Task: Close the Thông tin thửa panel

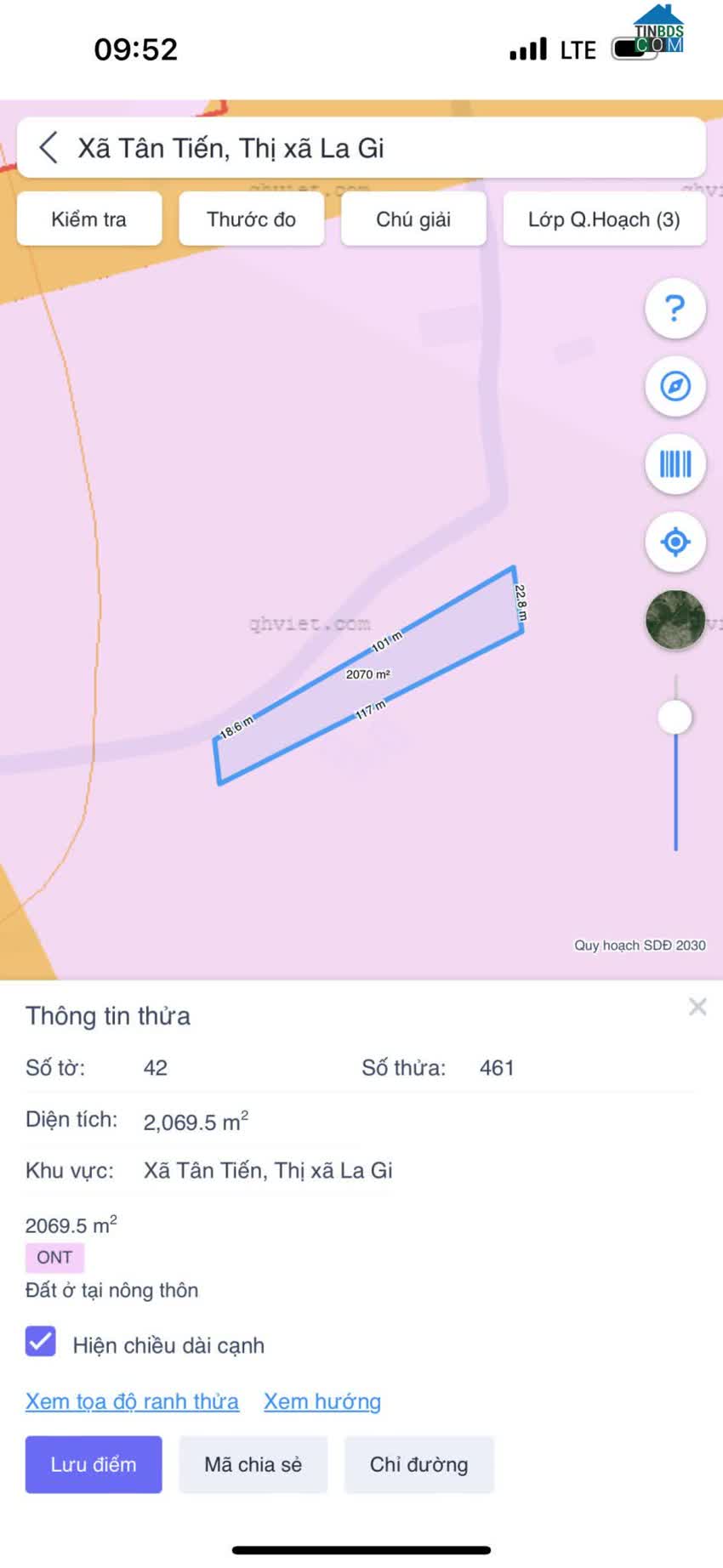Action: click(x=697, y=1007)
